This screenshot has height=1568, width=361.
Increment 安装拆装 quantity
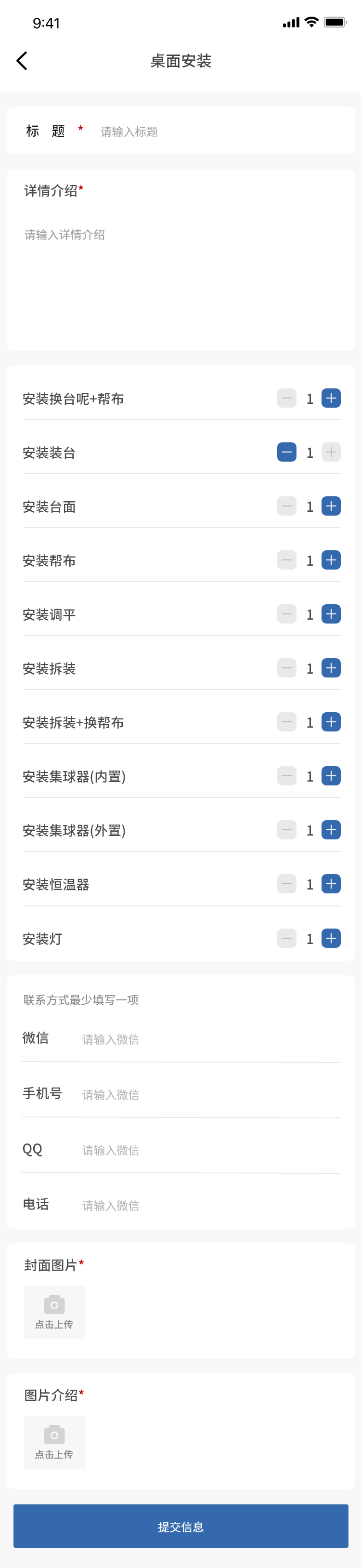pos(331,668)
